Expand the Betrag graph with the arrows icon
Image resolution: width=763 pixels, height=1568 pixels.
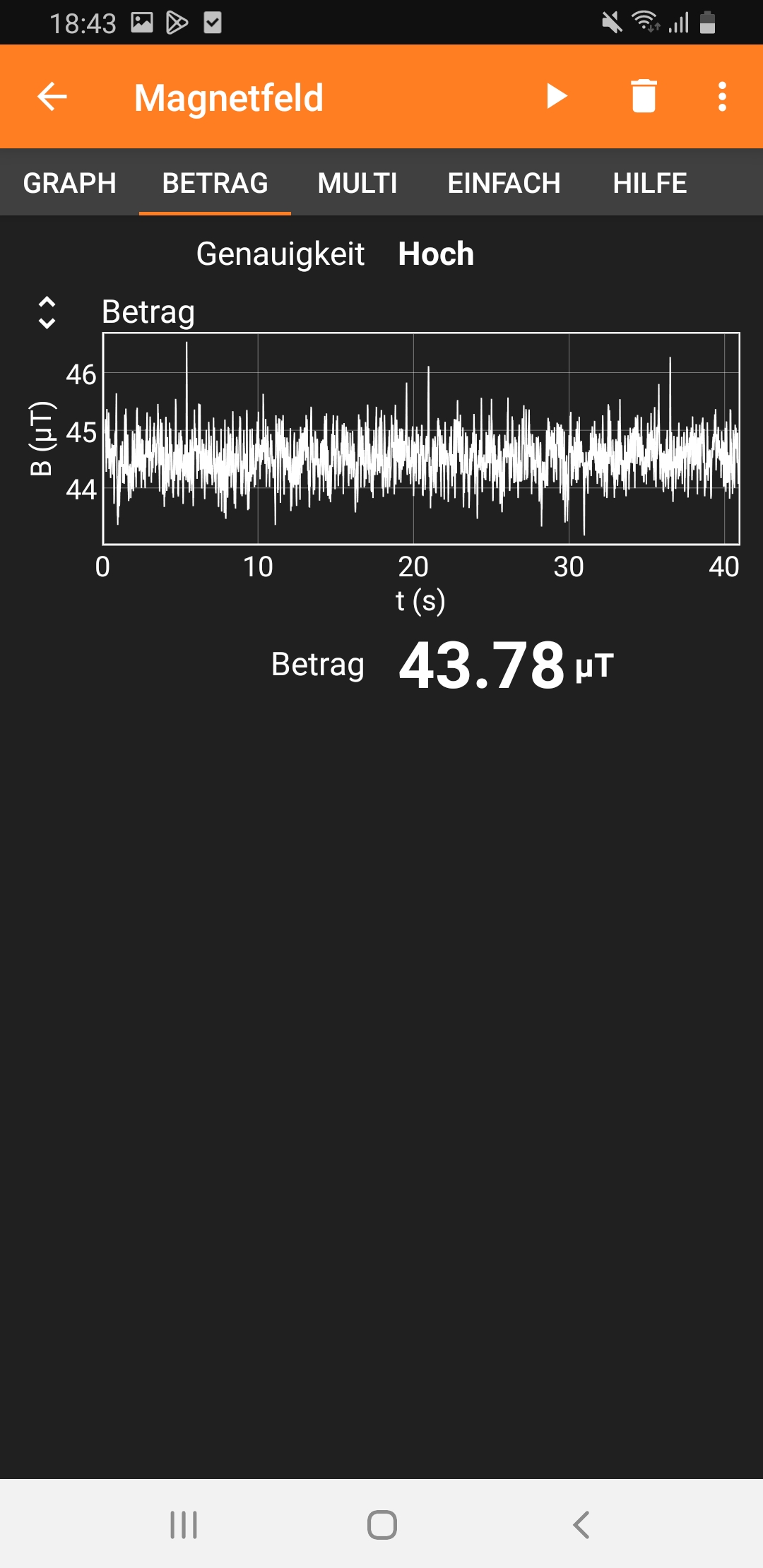coord(47,312)
